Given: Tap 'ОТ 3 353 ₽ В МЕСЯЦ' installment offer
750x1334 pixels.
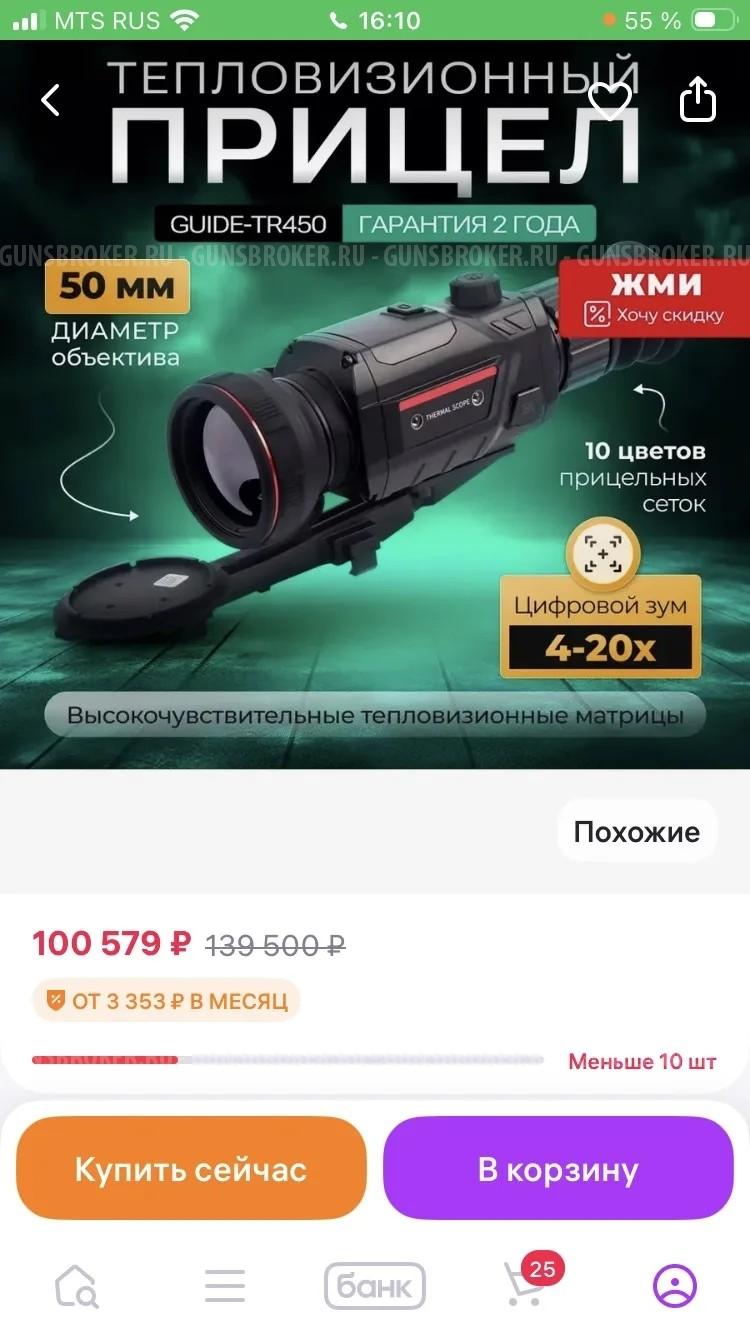Looking at the screenshot, I should click(x=165, y=999).
